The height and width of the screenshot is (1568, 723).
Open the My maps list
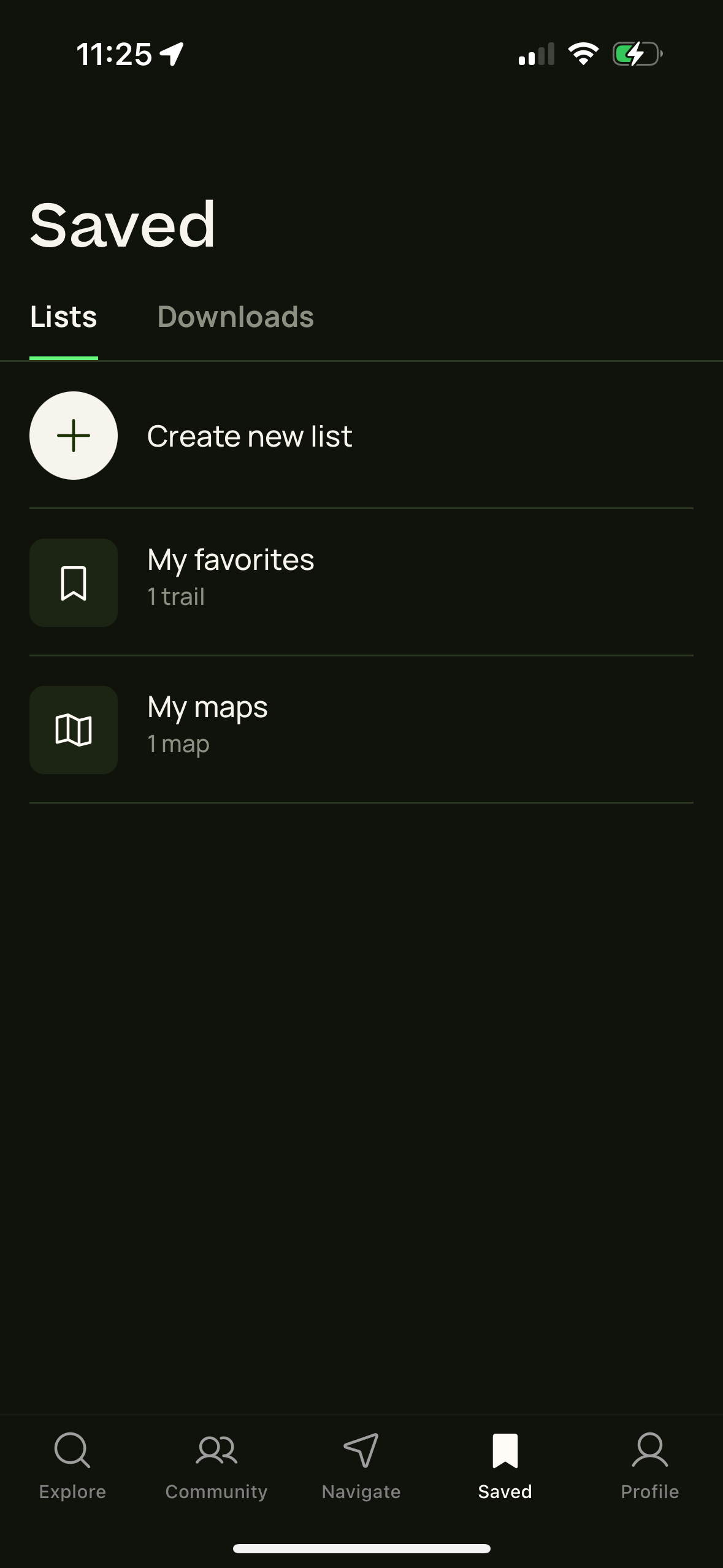[207, 707]
